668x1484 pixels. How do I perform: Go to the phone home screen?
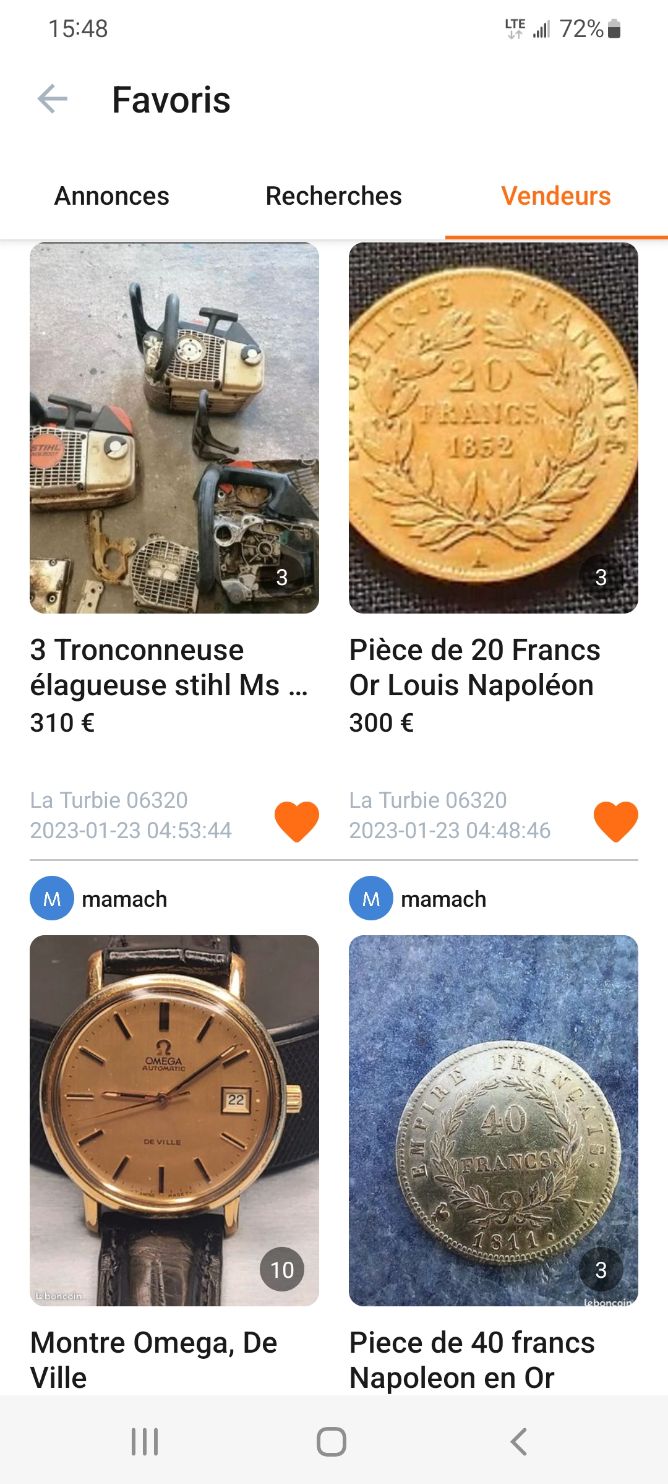(331, 1441)
